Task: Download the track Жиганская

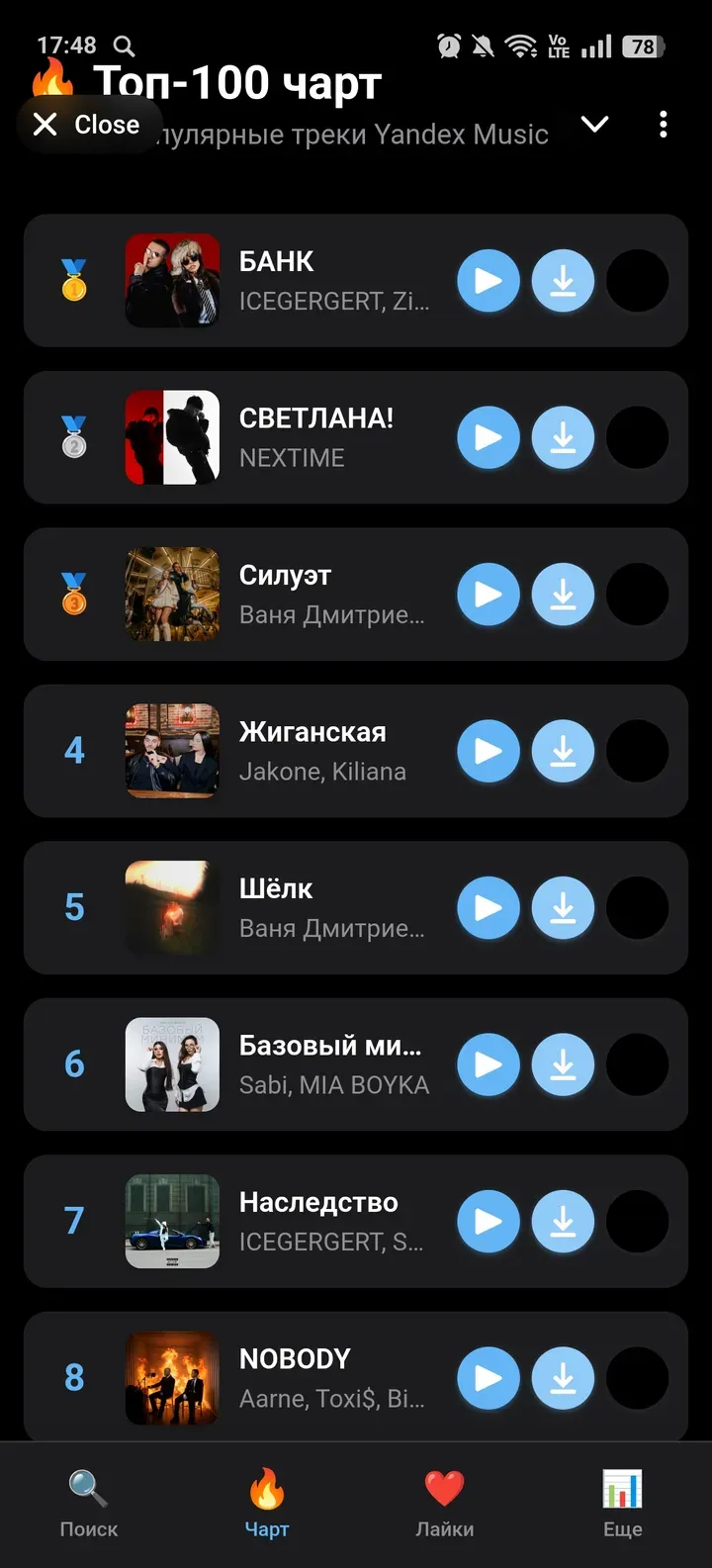Action: point(564,751)
